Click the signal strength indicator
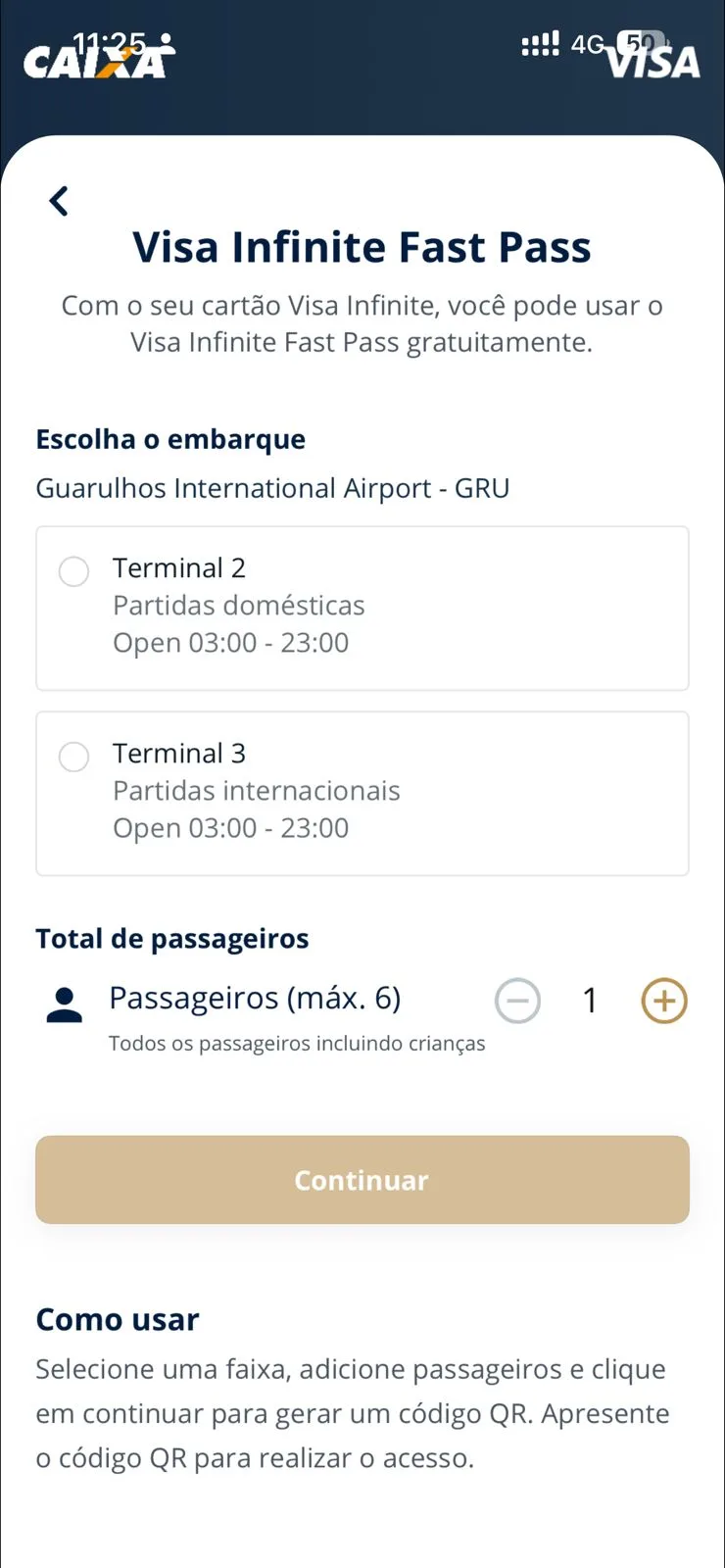The height and width of the screenshot is (1568, 725). (x=540, y=44)
